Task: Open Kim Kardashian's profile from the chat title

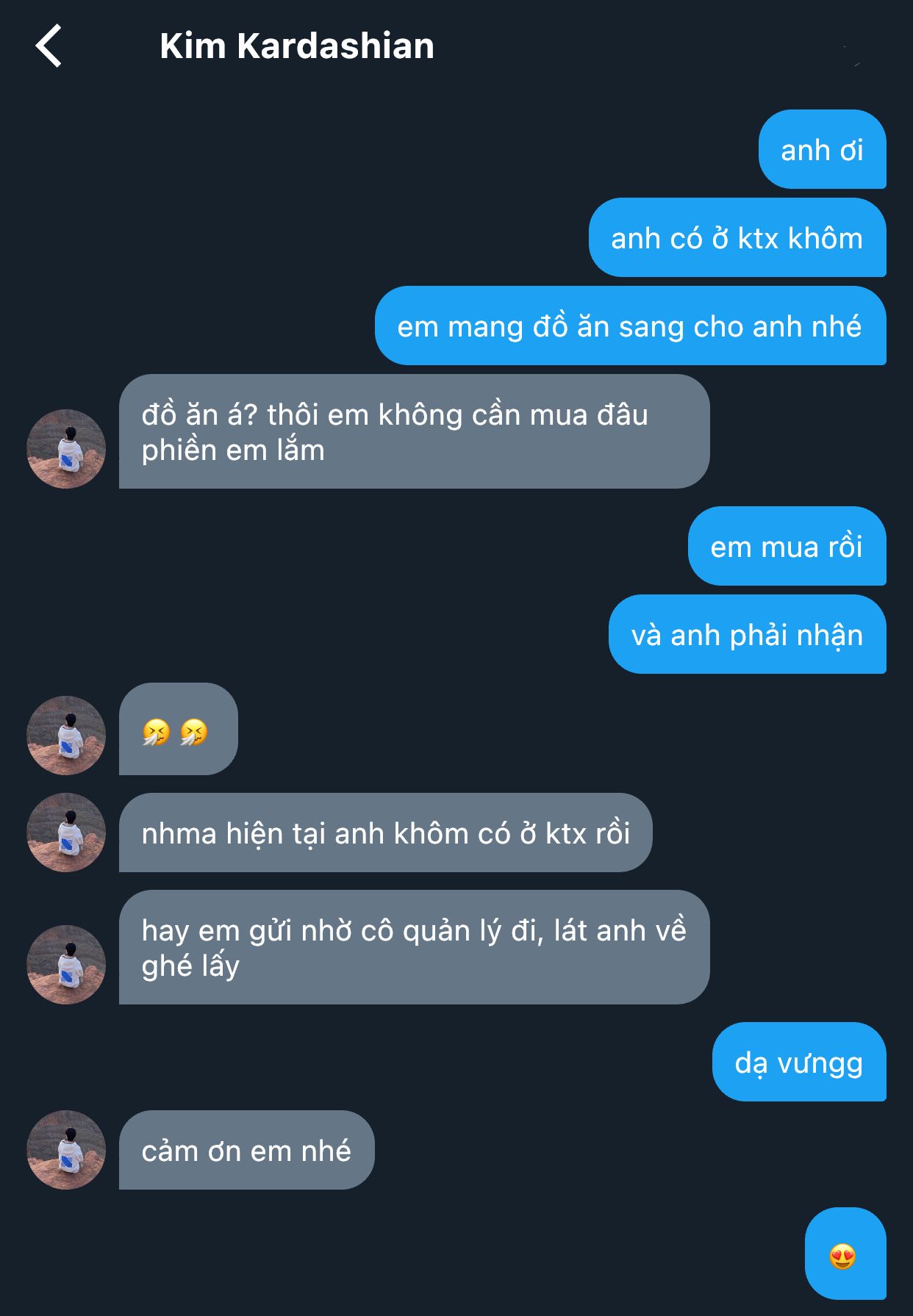Action: coord(297,46)
